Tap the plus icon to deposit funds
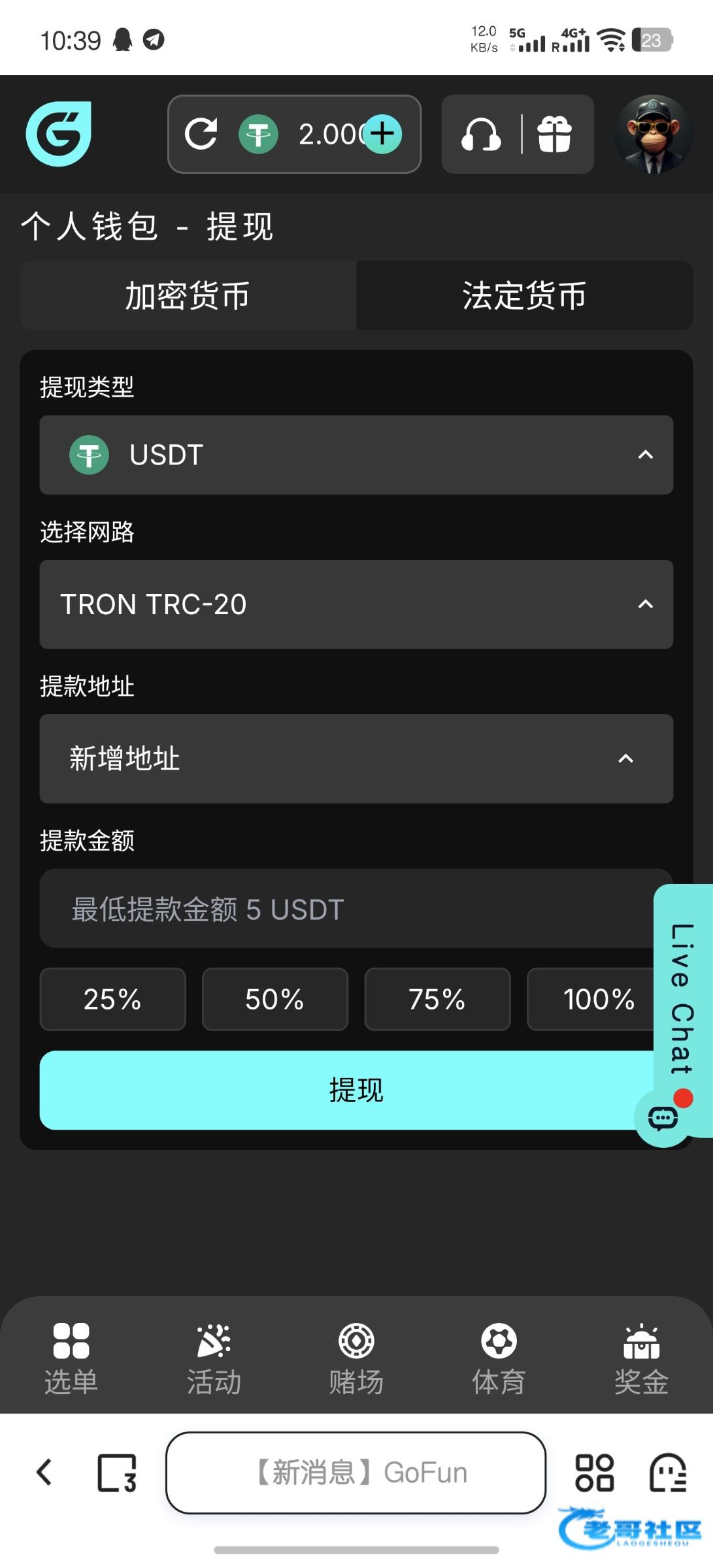The image size is (713, 1568). pyautogui.click(x=382, y=134)
